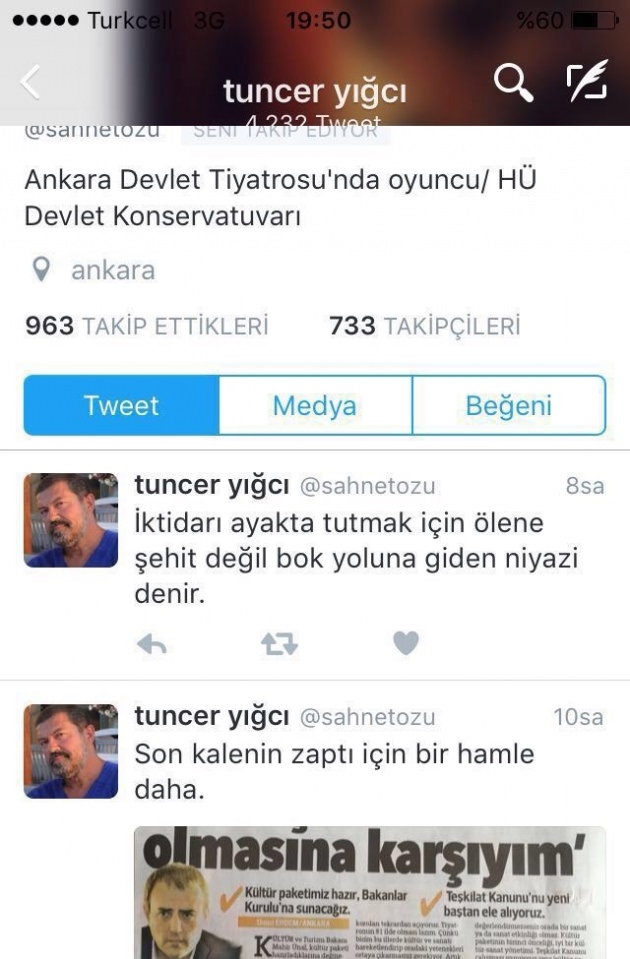Reply to the tweet posted 8sa ago
Viewport: 630px width, 959px height.
(x=152, y=644)
